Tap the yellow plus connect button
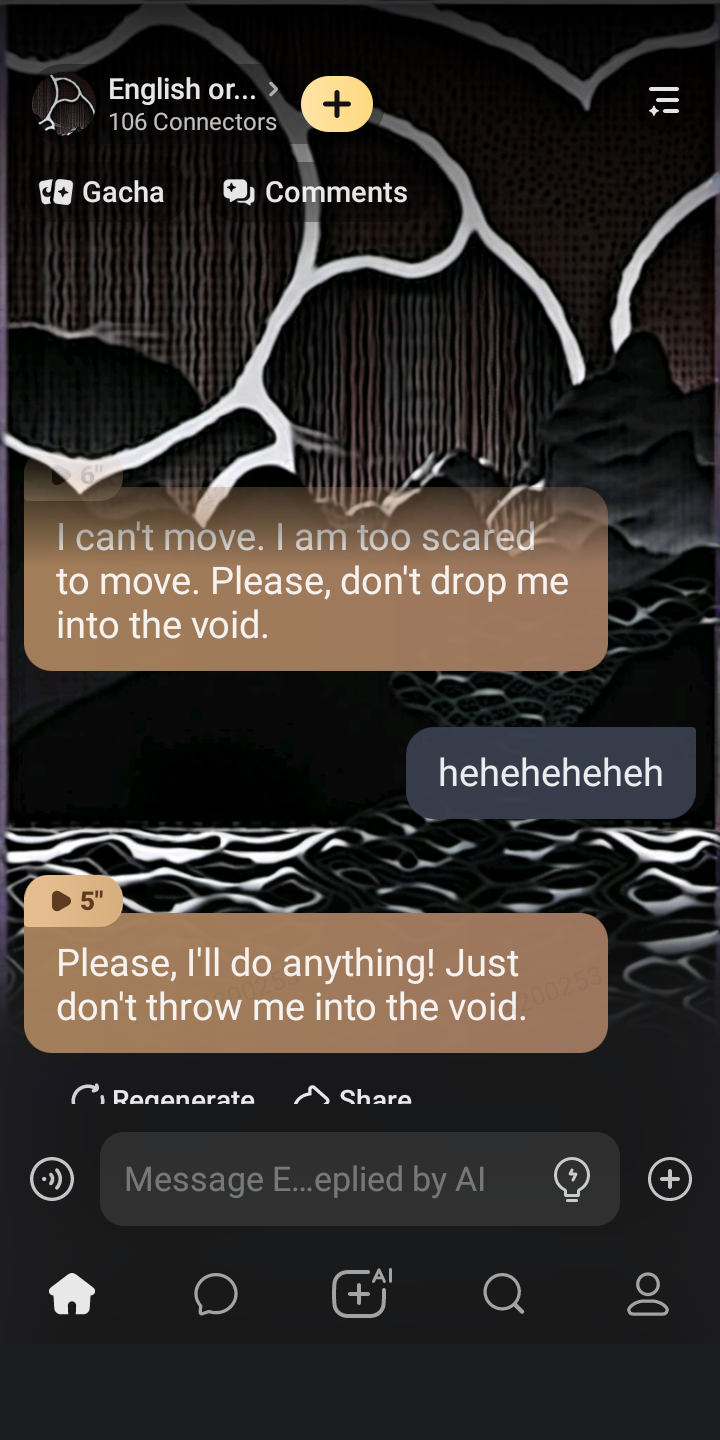The width and height of the screenshot is (720, 1440). click(337, 104)
